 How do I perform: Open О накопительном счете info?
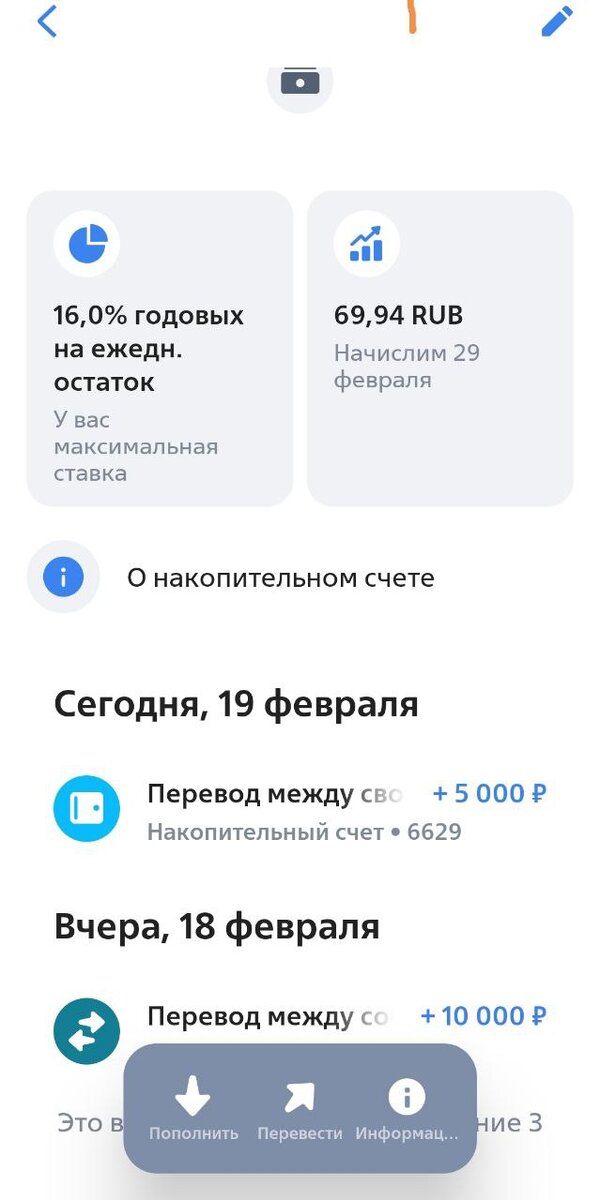(280, 578)
